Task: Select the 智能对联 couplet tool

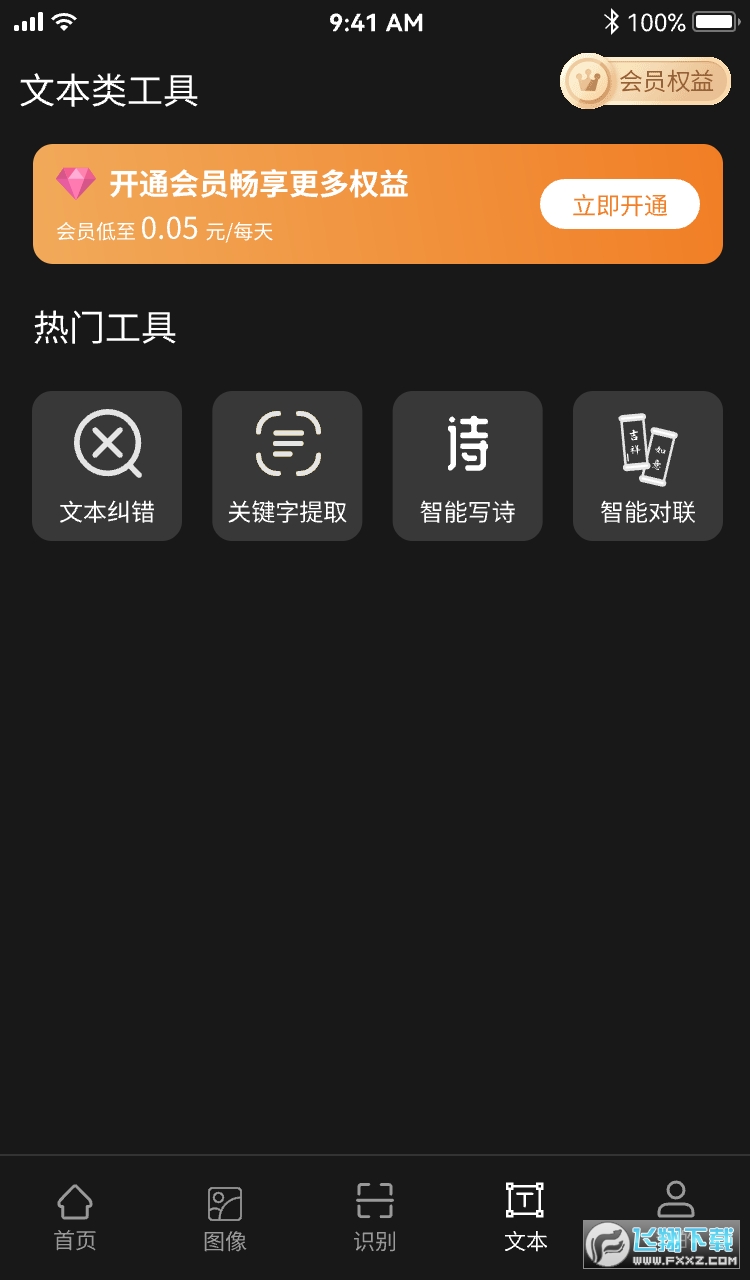Action: [647, 466]
